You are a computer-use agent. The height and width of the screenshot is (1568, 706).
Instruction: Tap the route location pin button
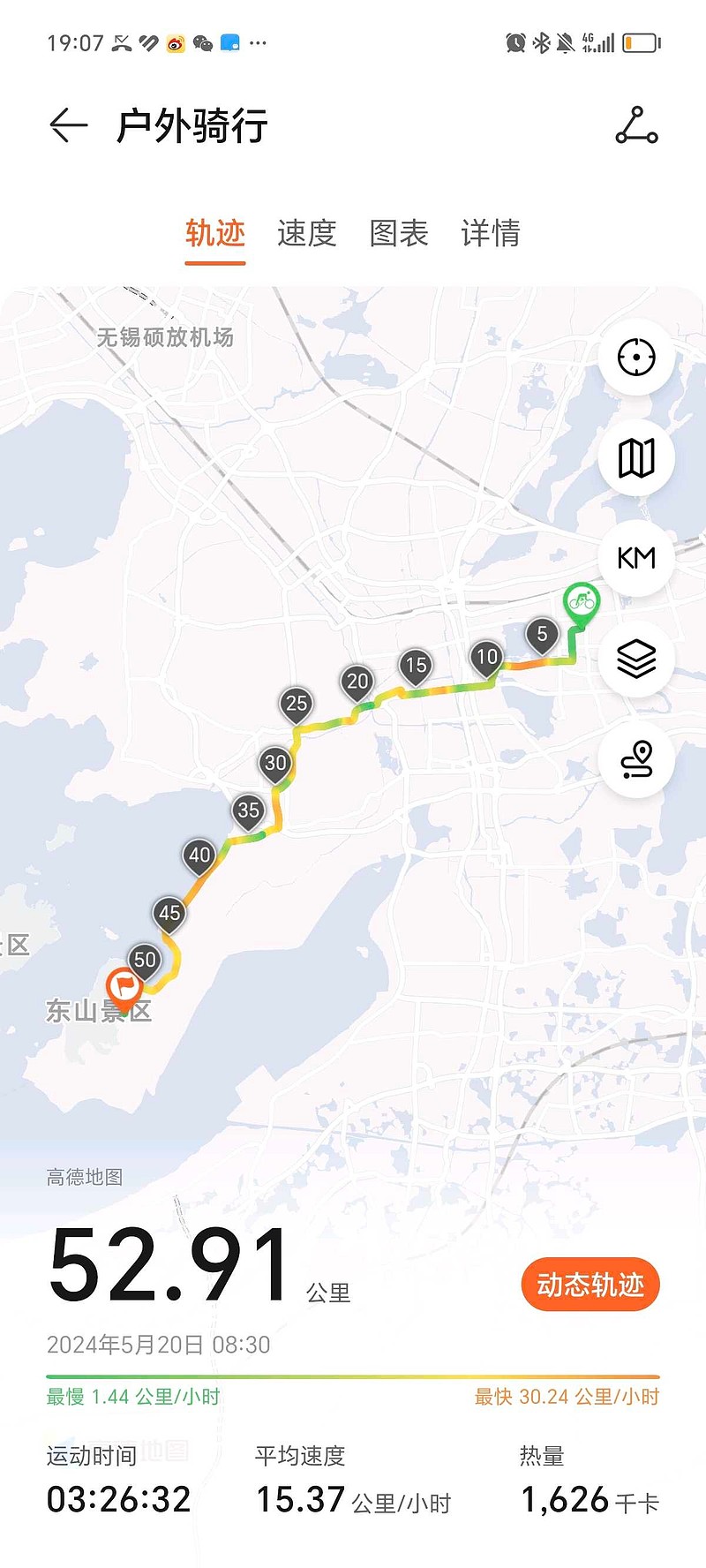(636, 759)
